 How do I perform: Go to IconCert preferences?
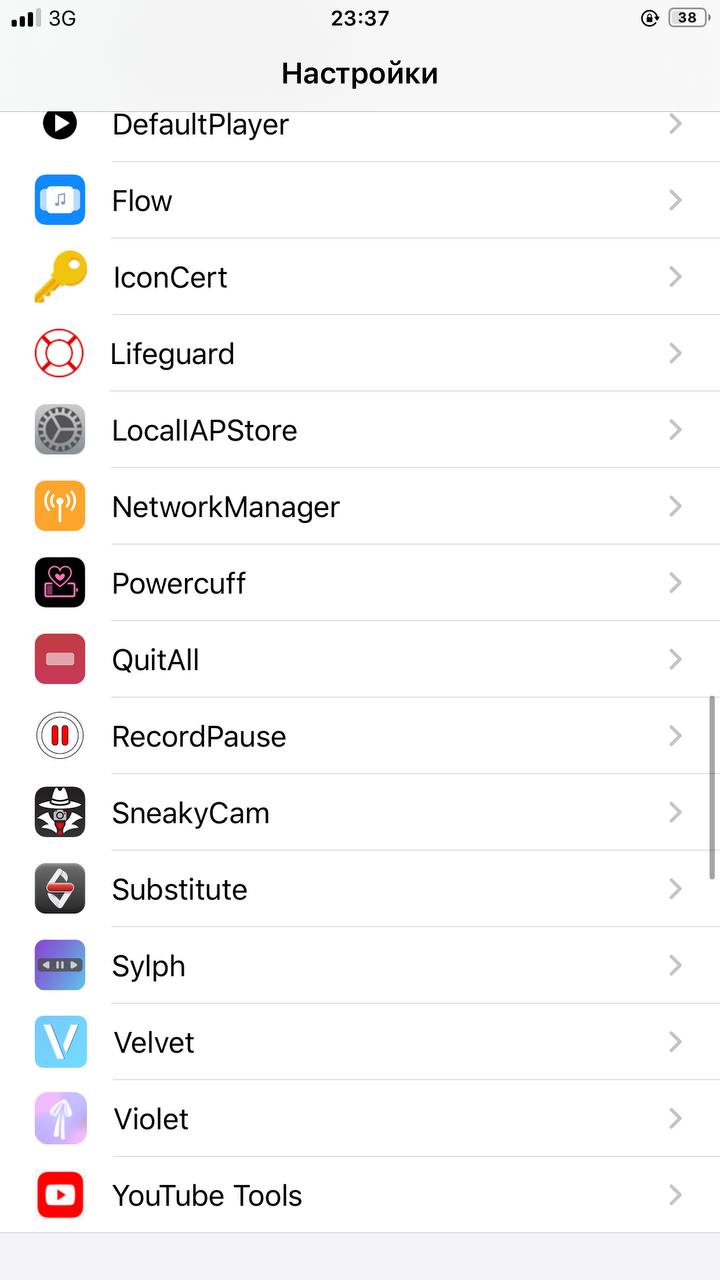(x=360, y=277)
